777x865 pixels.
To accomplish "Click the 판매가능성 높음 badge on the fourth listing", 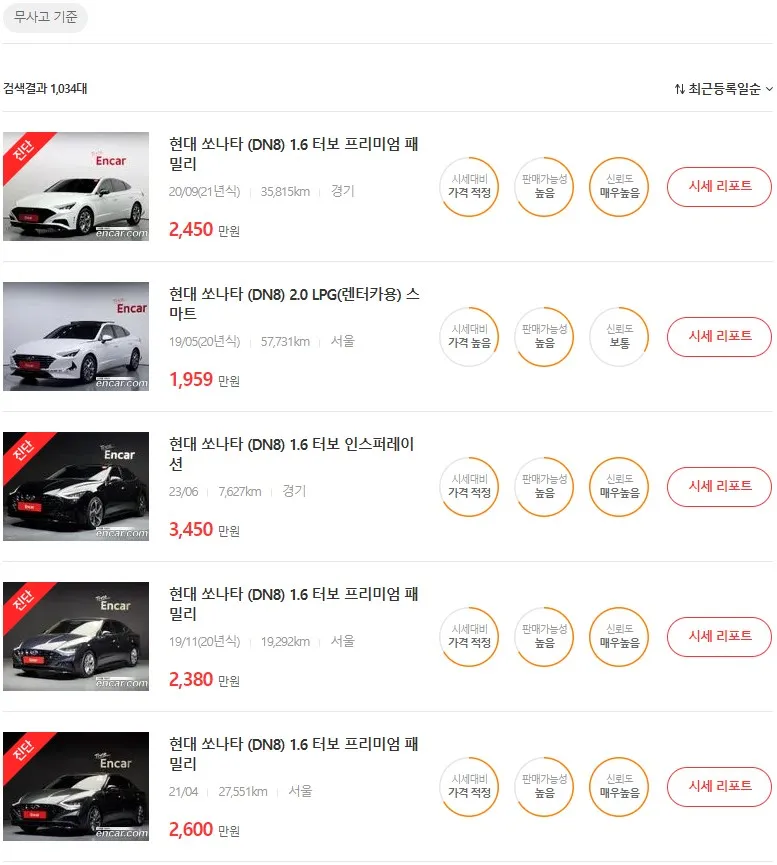I will pyautogui.click(x=543, y=637).
